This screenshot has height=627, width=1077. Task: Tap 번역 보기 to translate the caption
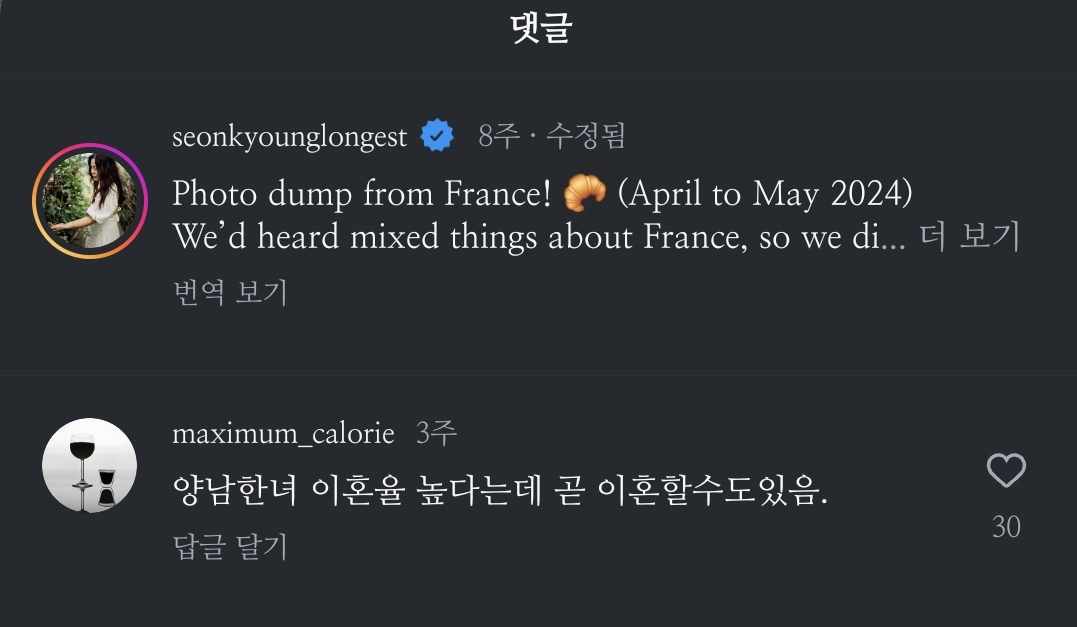pyautogui.click(x=230, y=292)
